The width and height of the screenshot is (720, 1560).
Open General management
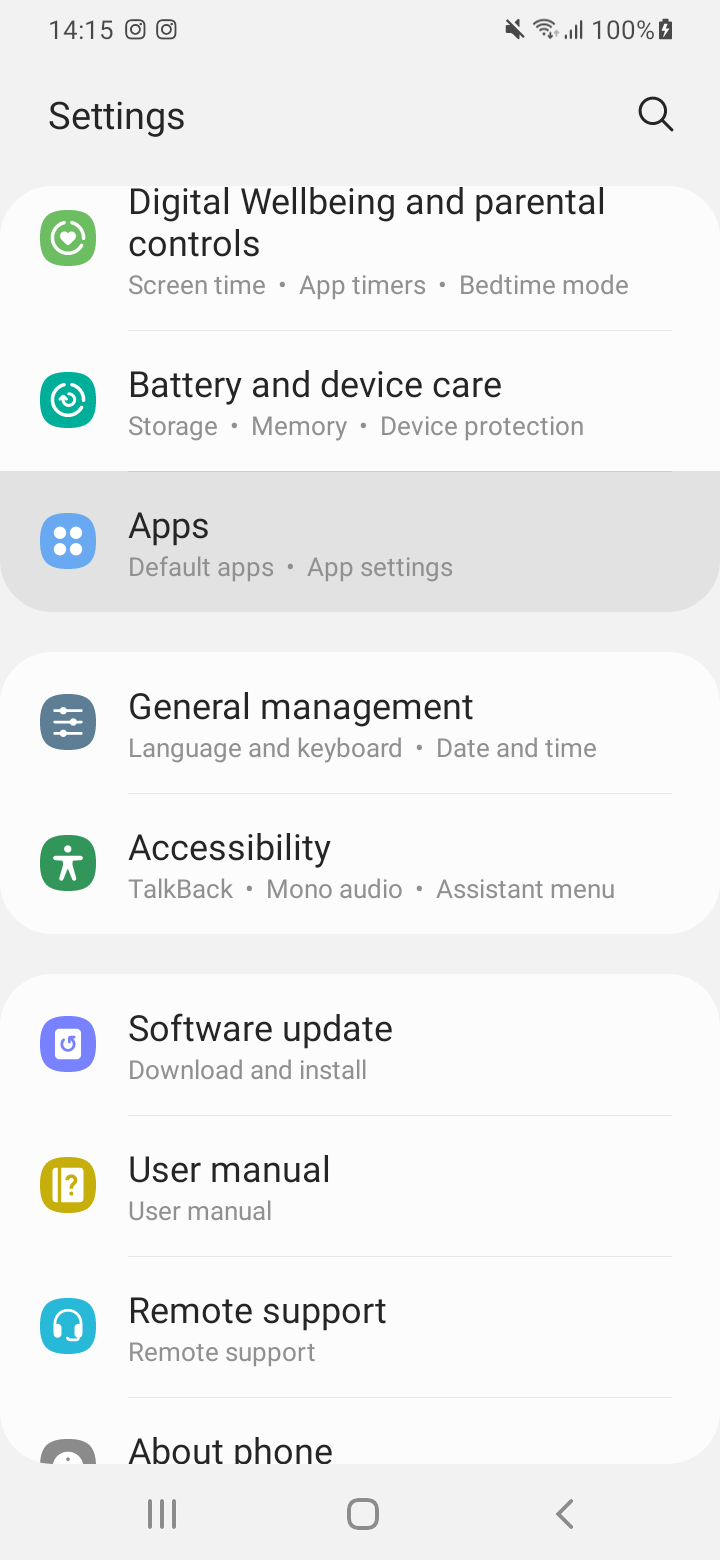360,723
